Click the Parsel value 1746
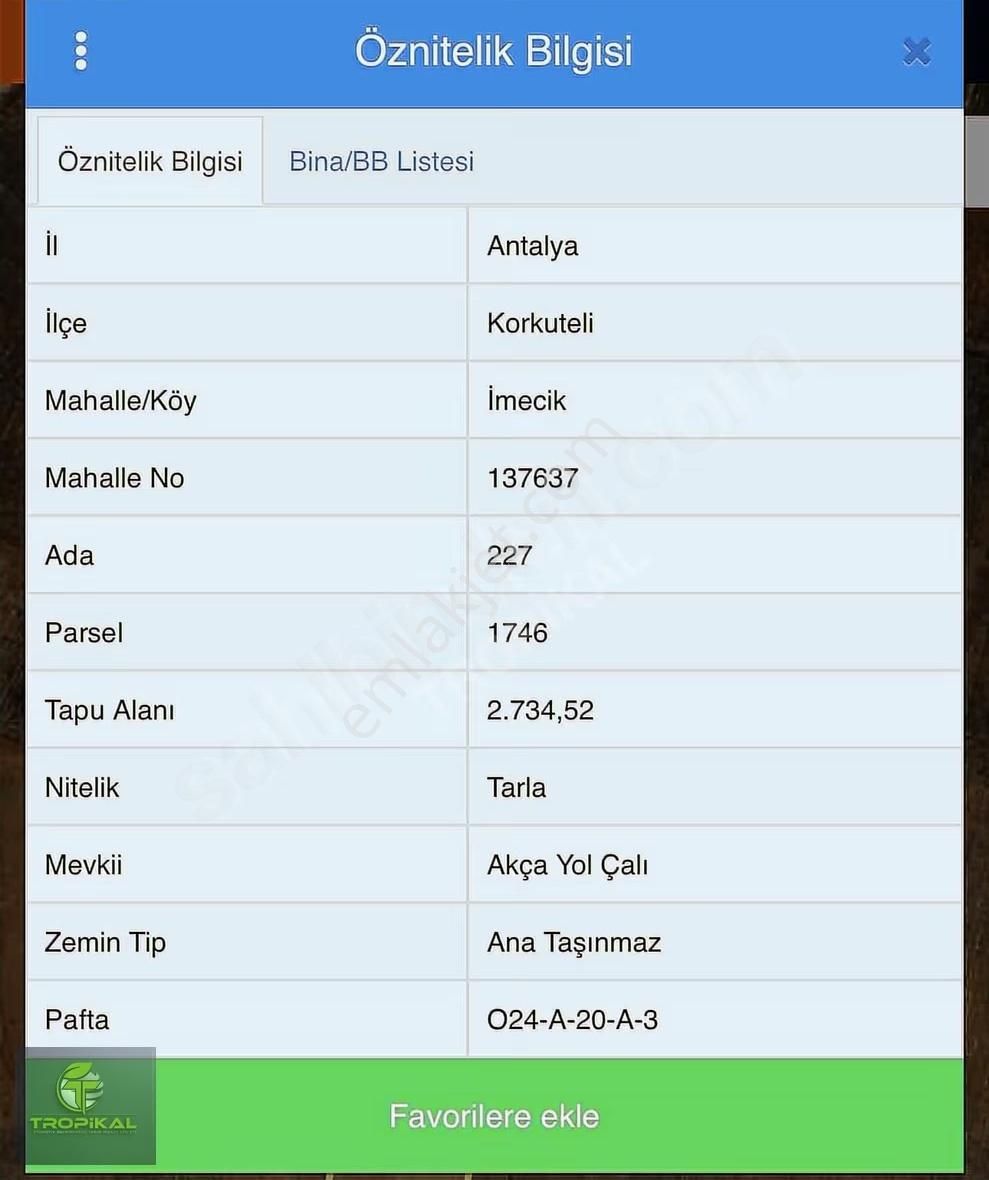This screenshot has width=989, height=1180. tap(517, 632)
